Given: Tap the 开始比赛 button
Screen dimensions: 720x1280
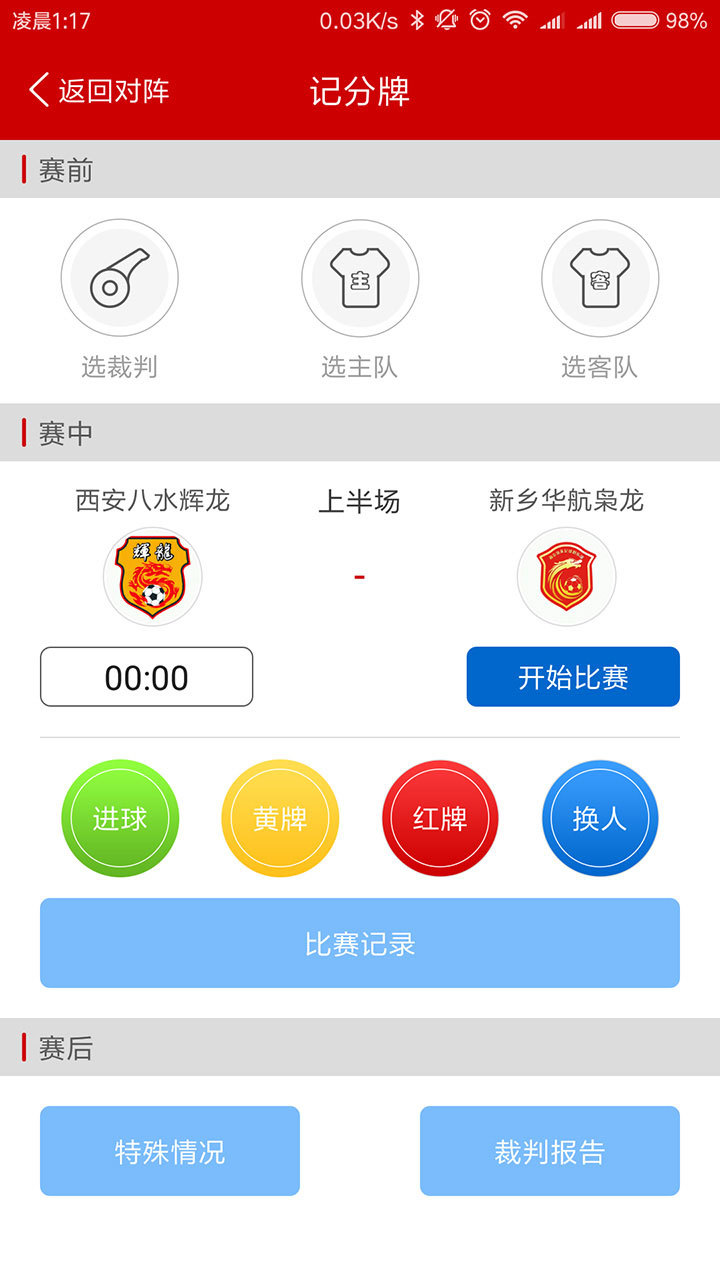Looking at the screenshot, I should click(573, 677).
